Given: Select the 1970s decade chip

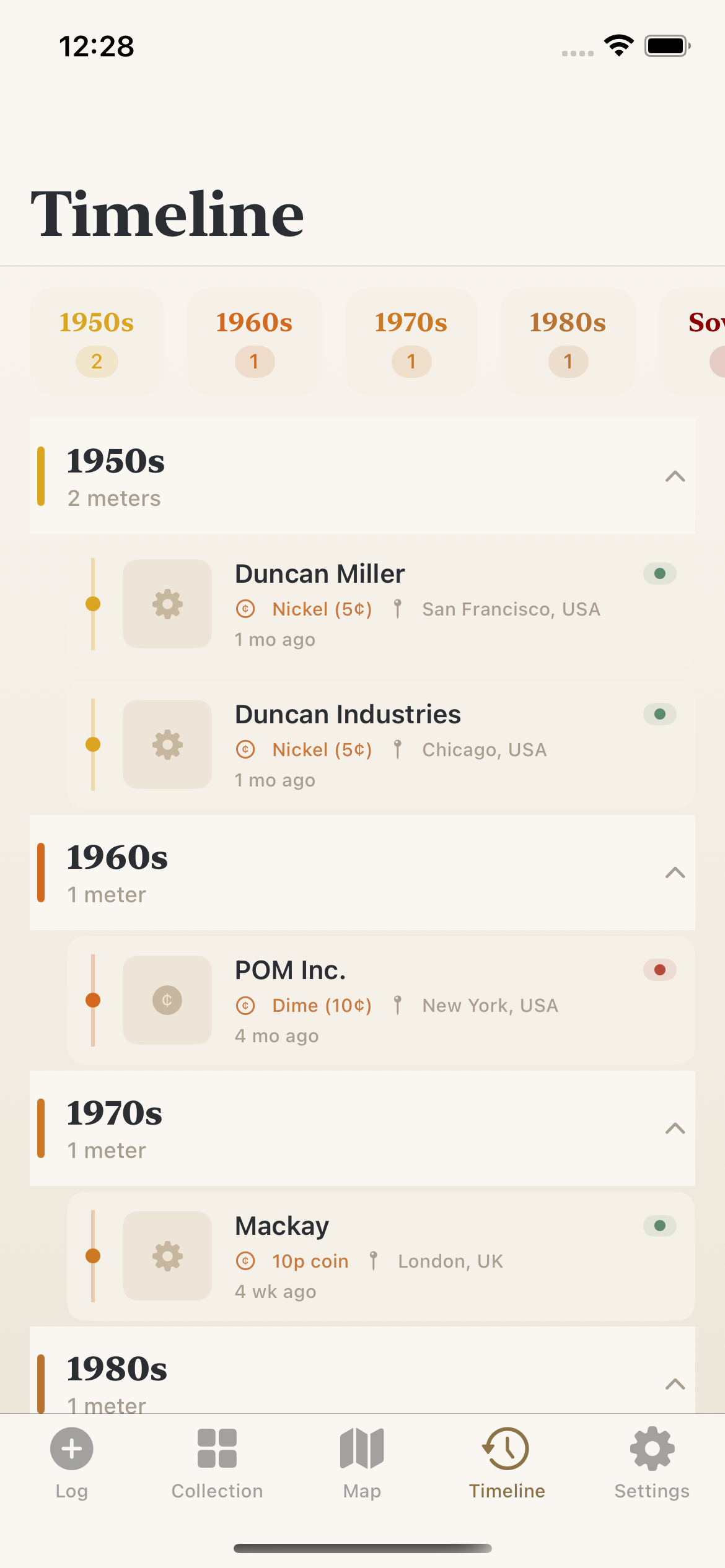Looking at the screenshot, I should [x=411, y=342].
